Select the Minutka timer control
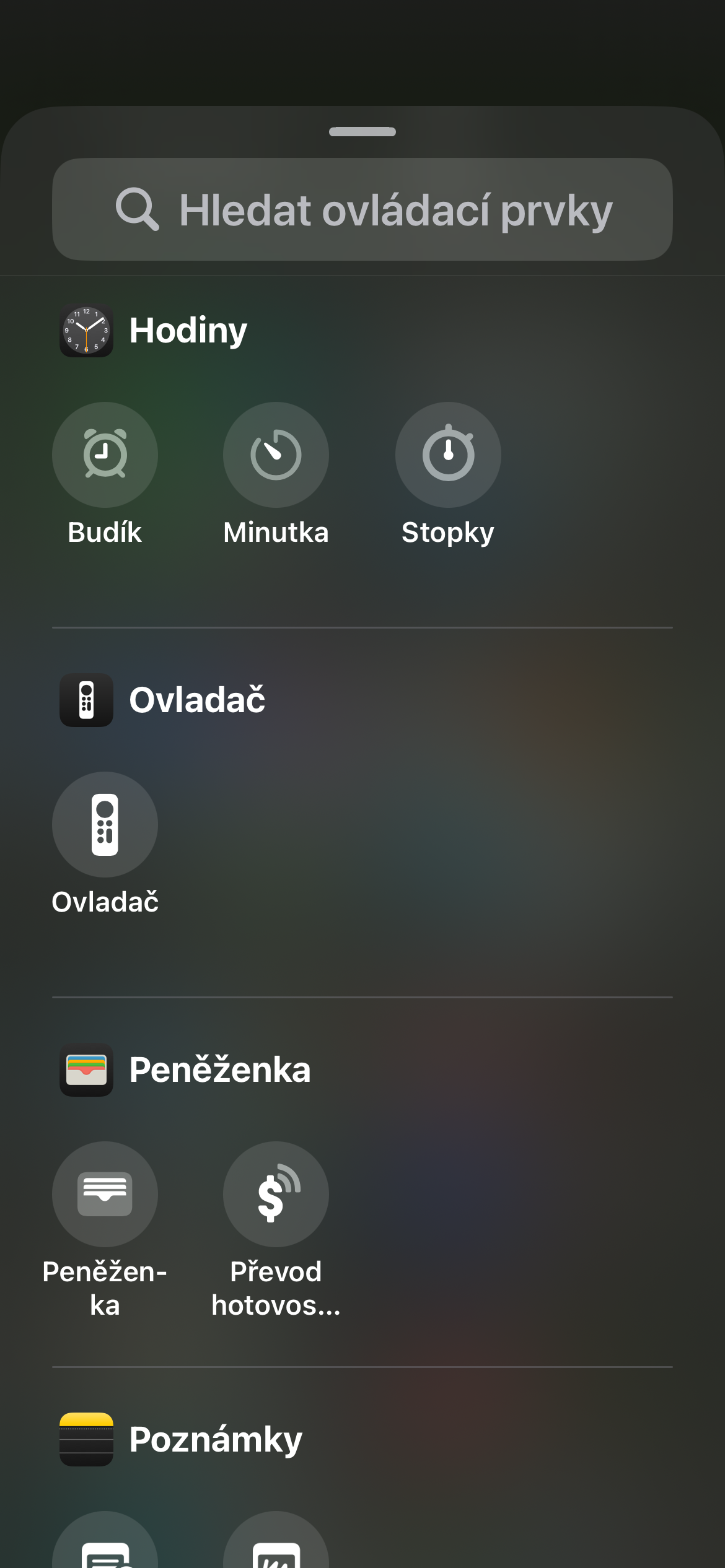Screen dimensions: 725x1568 pyautogui.click(x=276, y=455)
